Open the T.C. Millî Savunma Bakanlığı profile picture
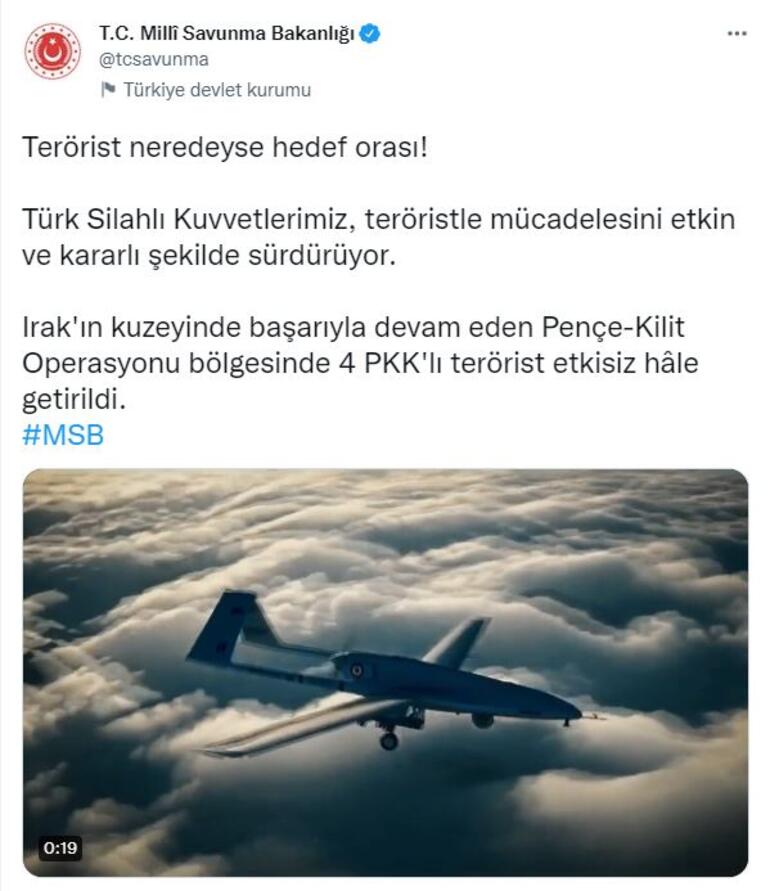 [53, 51]
